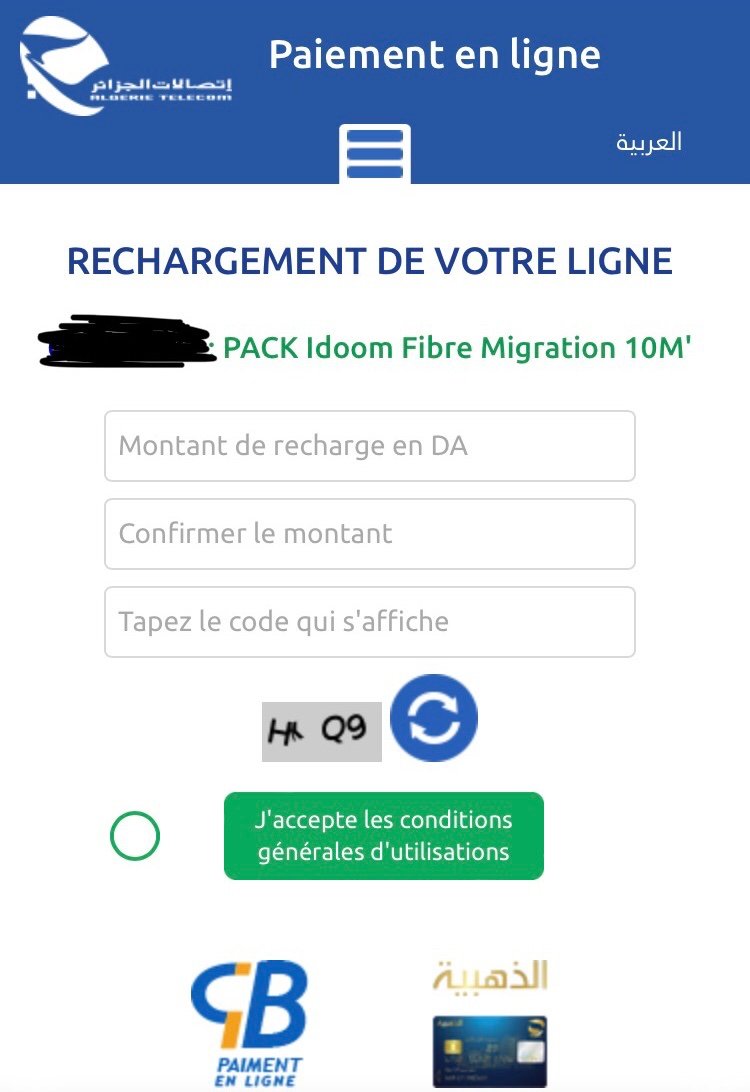Viewport: 750px width, 1092px height.
Task: Open J'accepte les conditions générales d'utilisations
Action: (383, 836)
